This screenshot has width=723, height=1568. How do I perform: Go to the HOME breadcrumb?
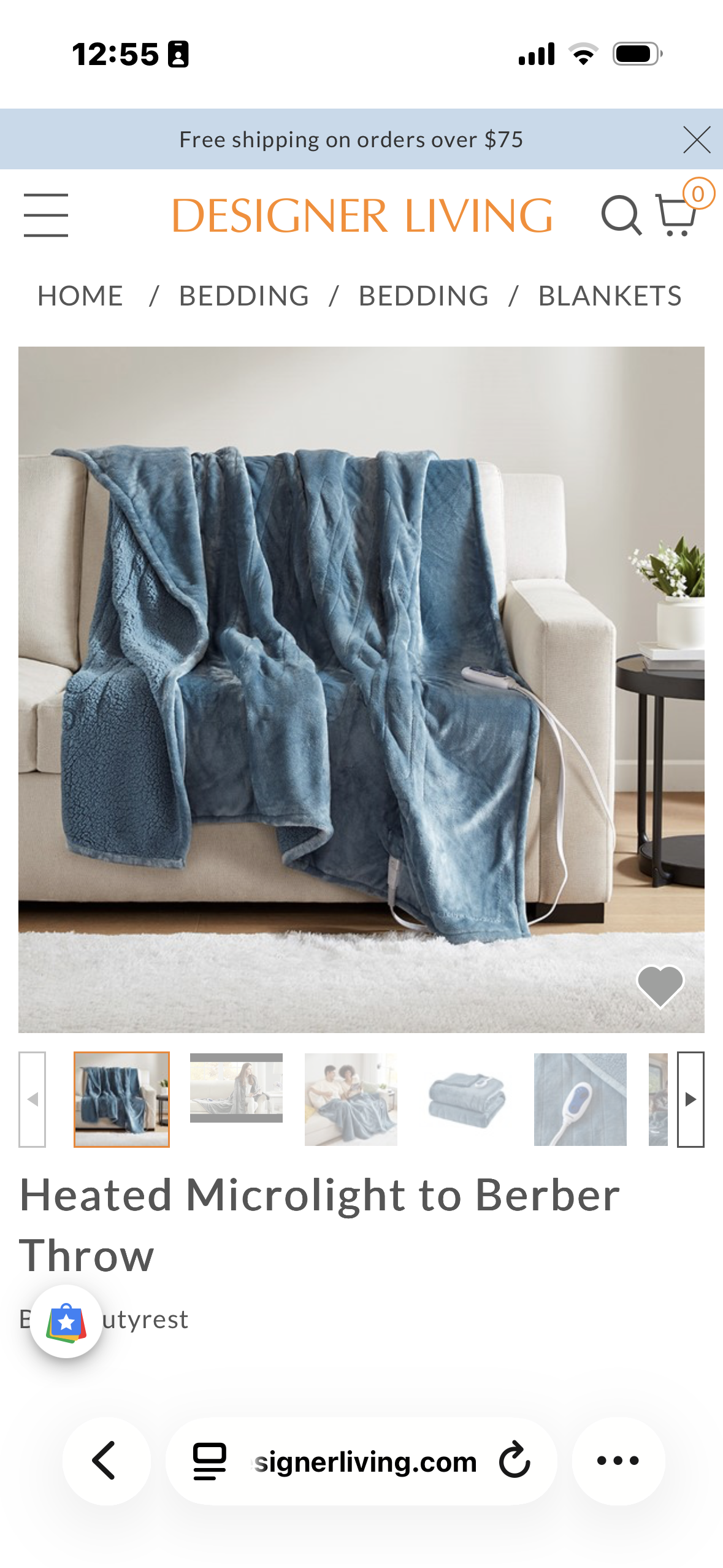tap(80, 296)
